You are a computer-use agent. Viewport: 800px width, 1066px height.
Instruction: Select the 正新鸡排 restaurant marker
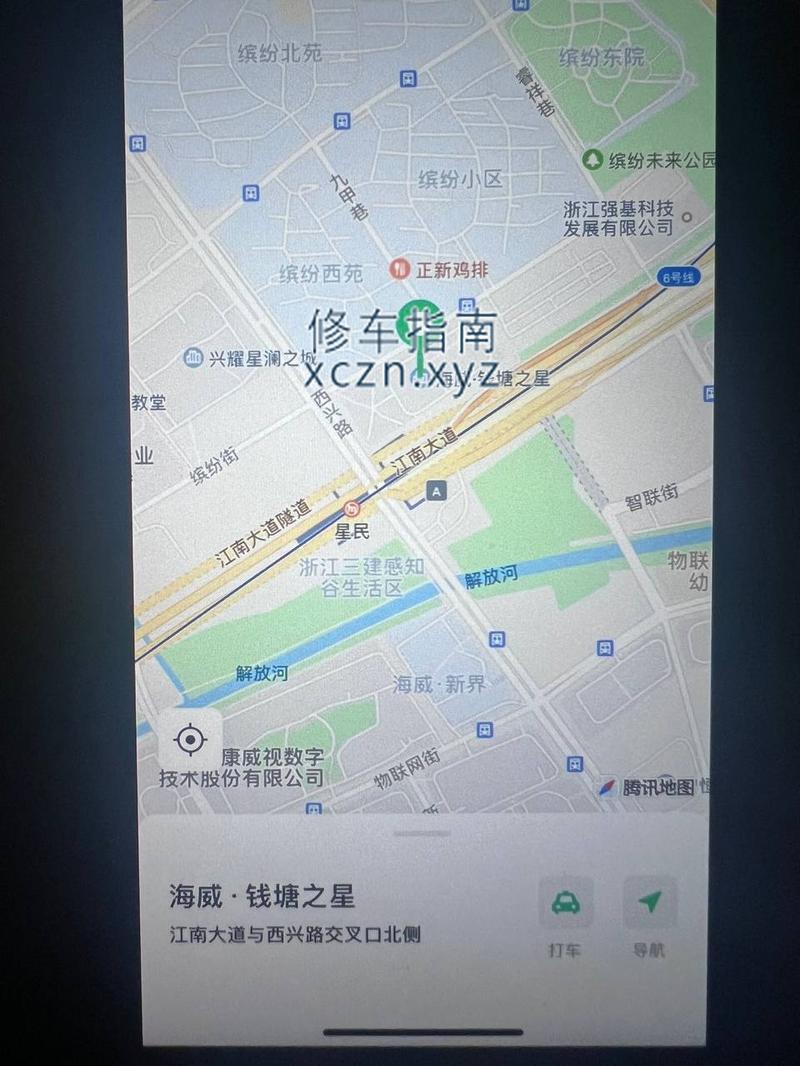point(399,269)
